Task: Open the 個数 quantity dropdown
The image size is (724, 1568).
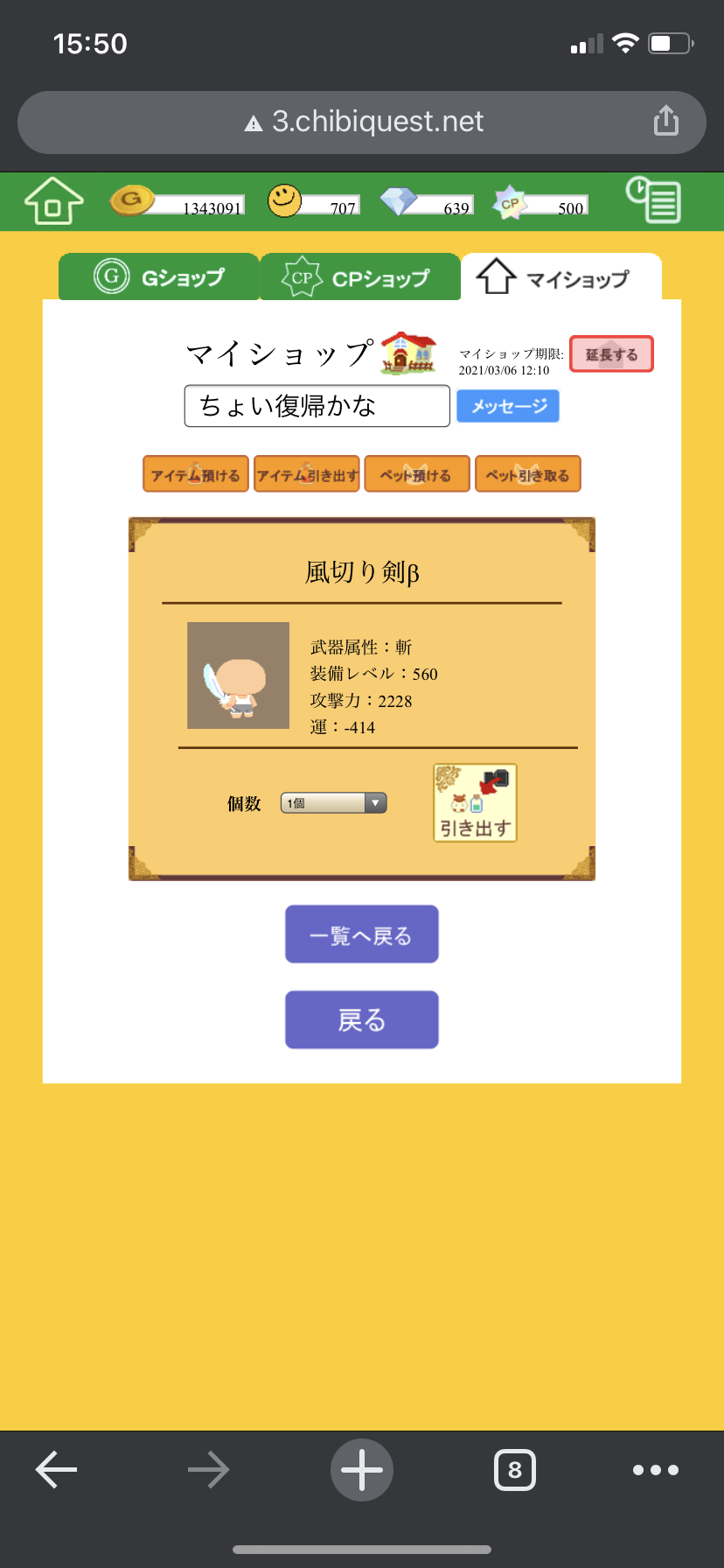Action: [333, 802]
